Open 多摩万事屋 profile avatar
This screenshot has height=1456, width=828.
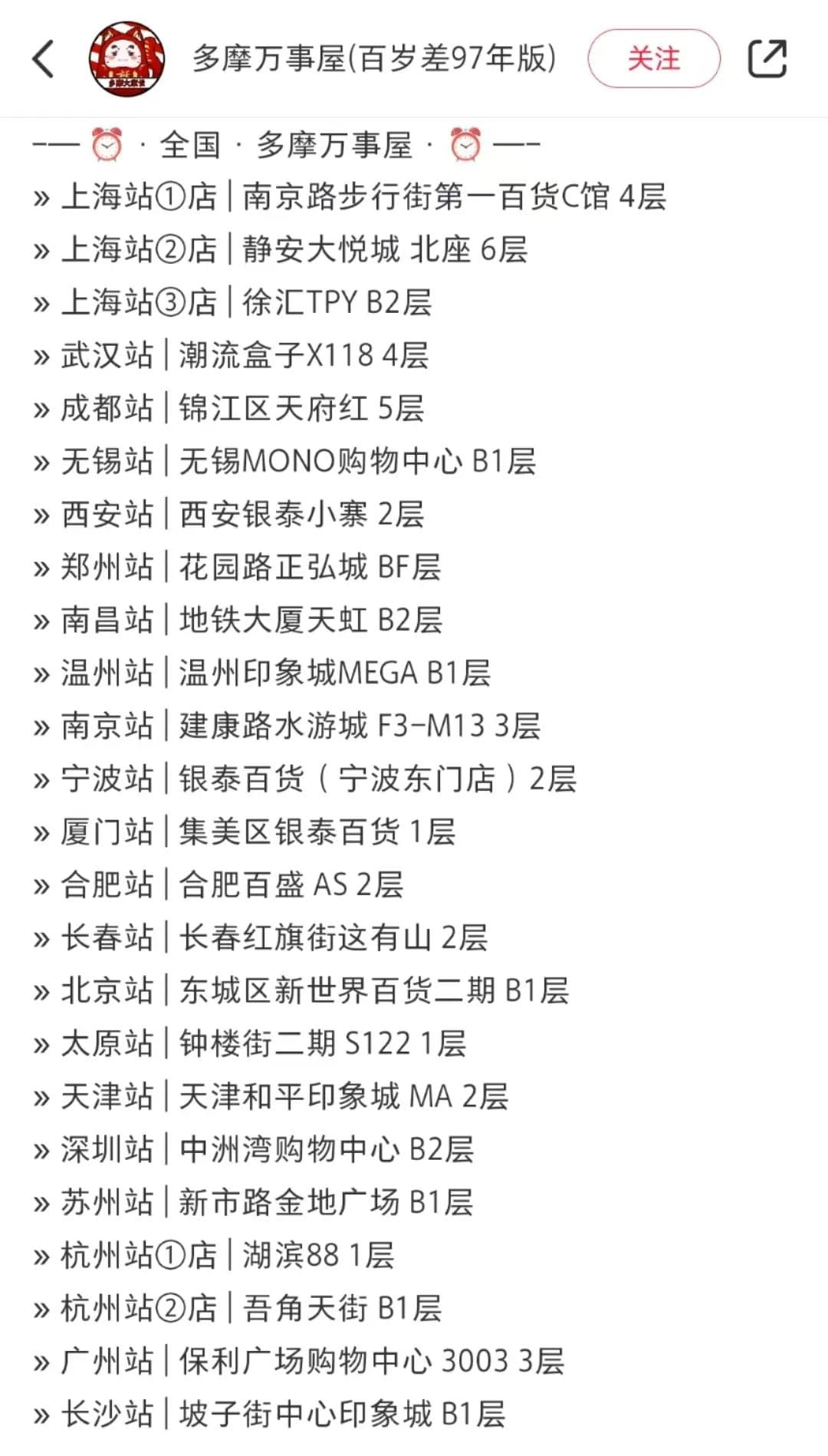pyautogui.click(x=127, y=59)
